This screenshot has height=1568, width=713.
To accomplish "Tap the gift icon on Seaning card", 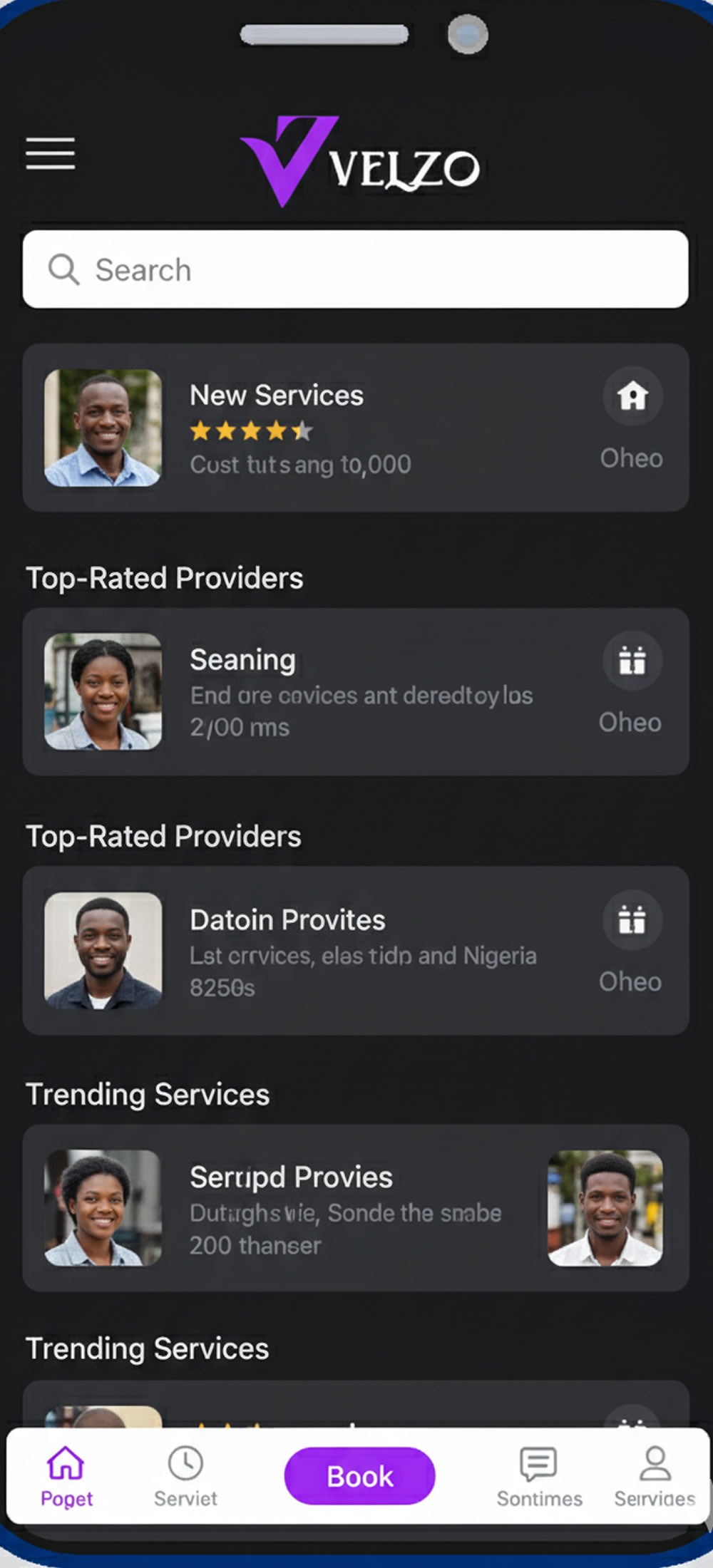I will (632, 660).
